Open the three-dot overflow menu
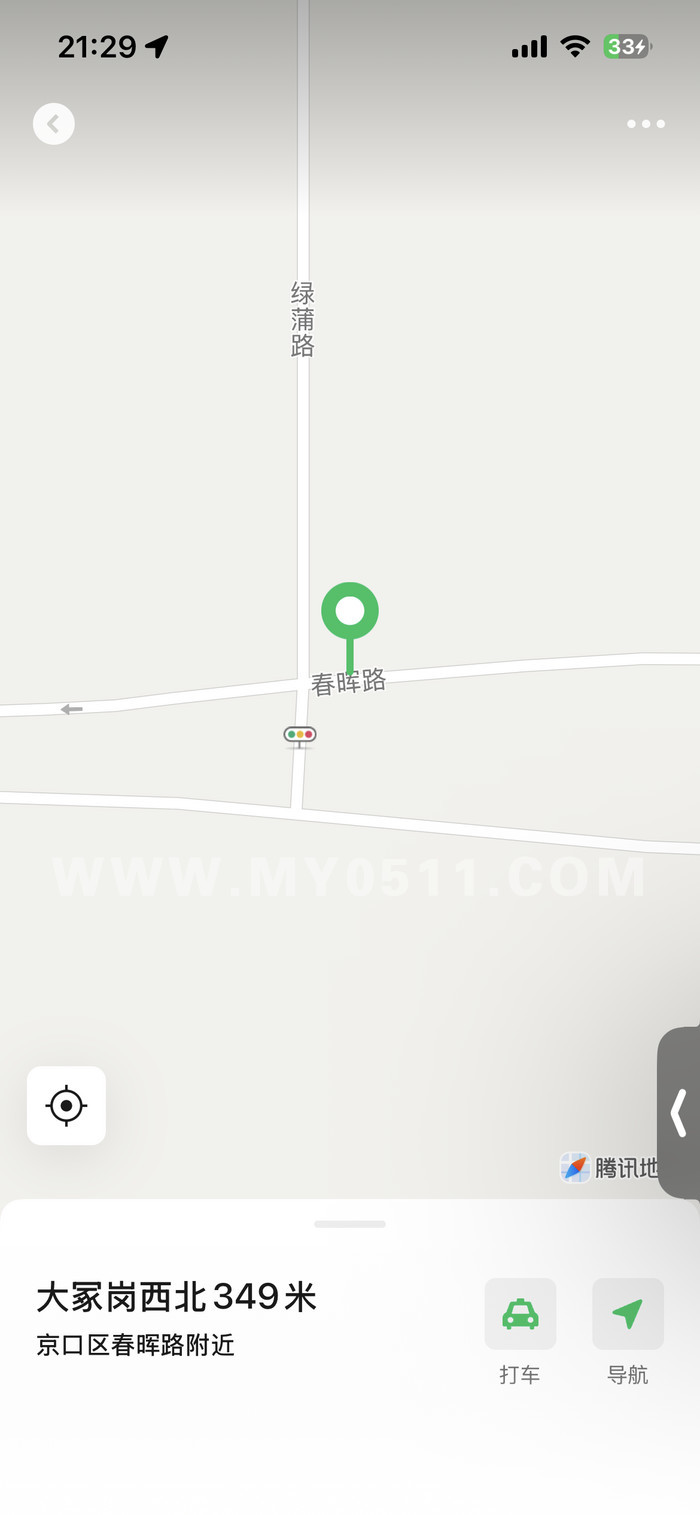Viewport: 700px width, 1515px height. point(645,124)
